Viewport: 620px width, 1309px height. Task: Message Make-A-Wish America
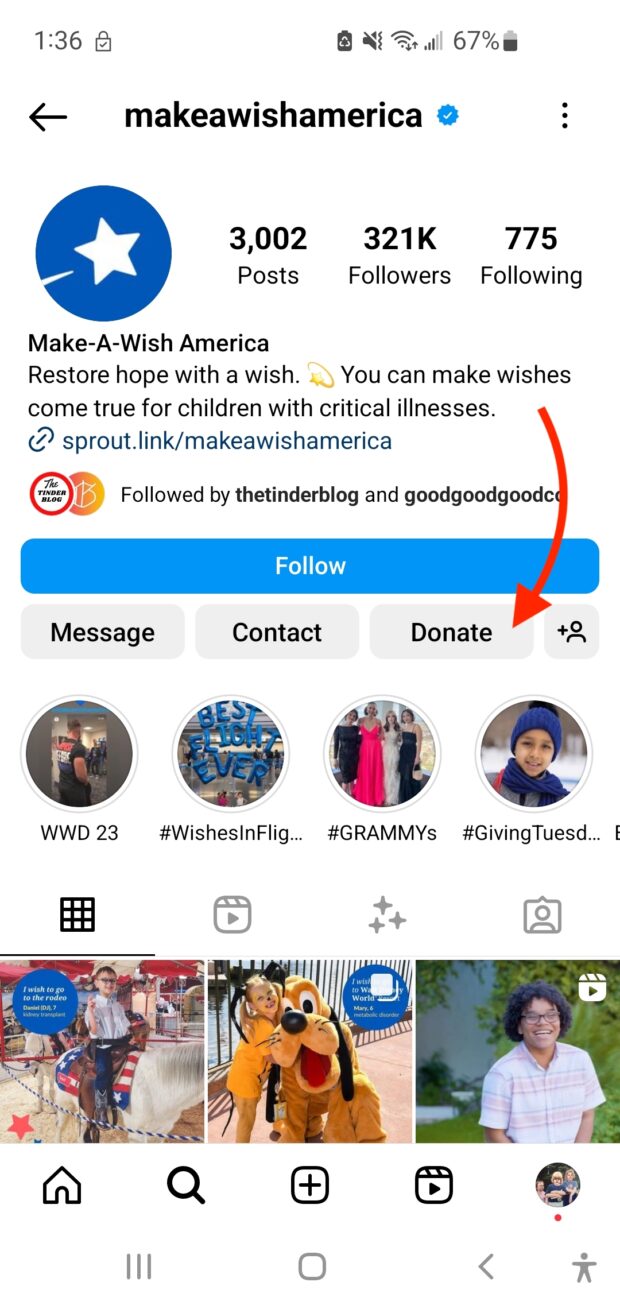point(102,632)
